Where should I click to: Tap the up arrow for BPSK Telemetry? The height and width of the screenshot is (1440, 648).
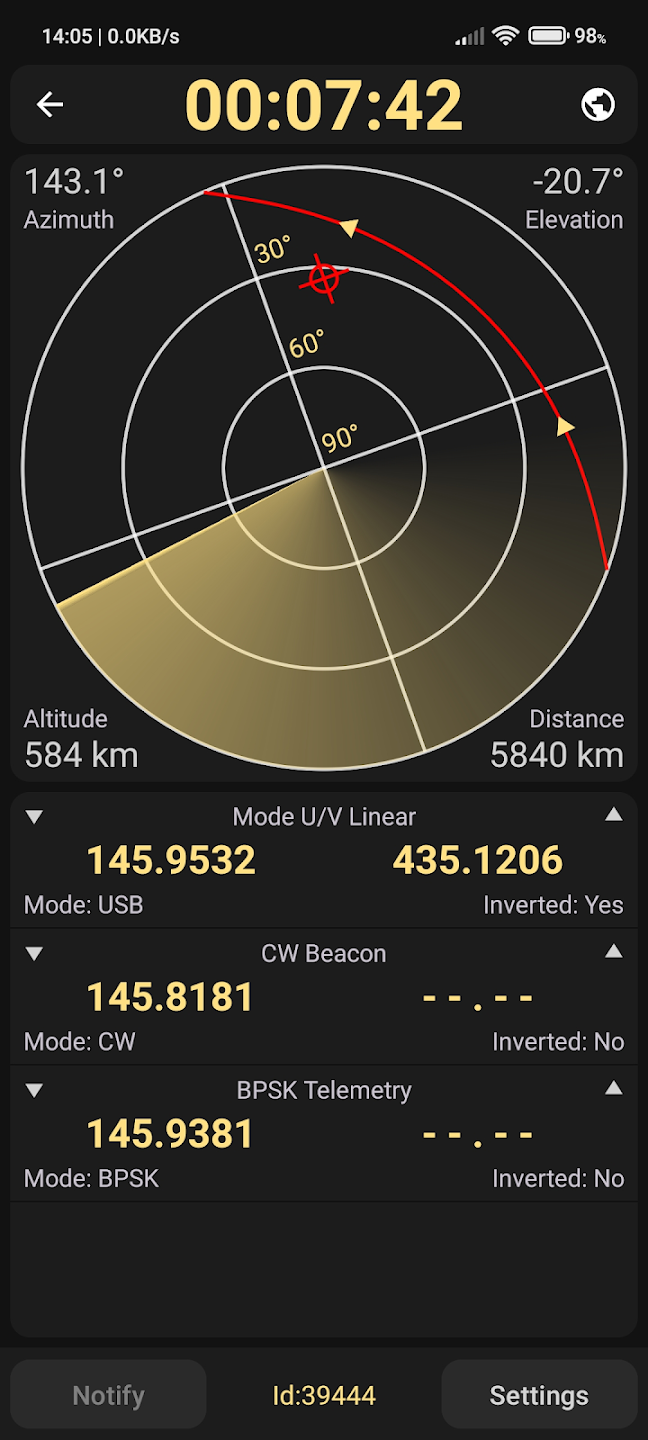614,1089
